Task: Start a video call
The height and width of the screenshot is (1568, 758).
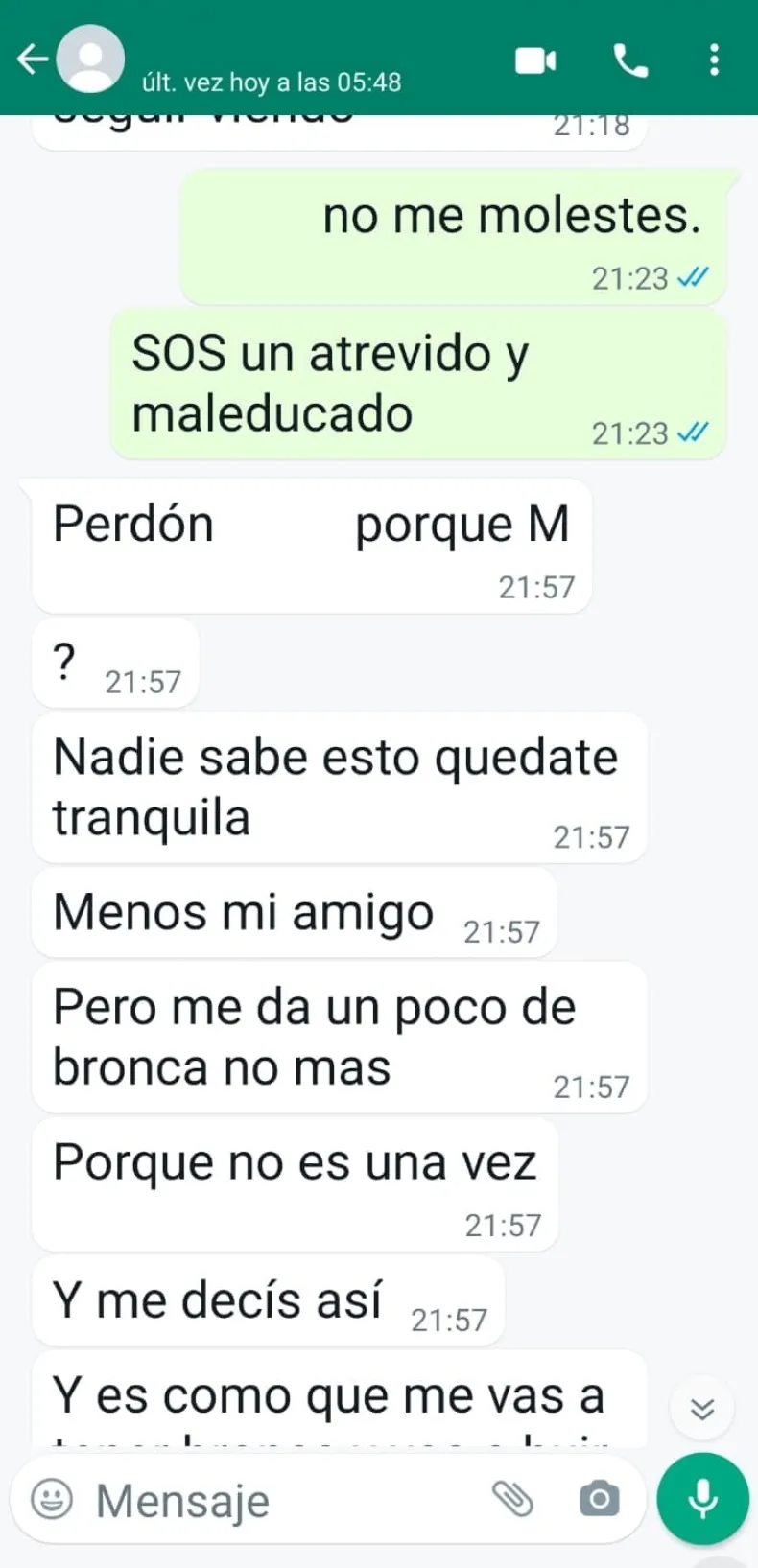Action: [x=535, y=60]
